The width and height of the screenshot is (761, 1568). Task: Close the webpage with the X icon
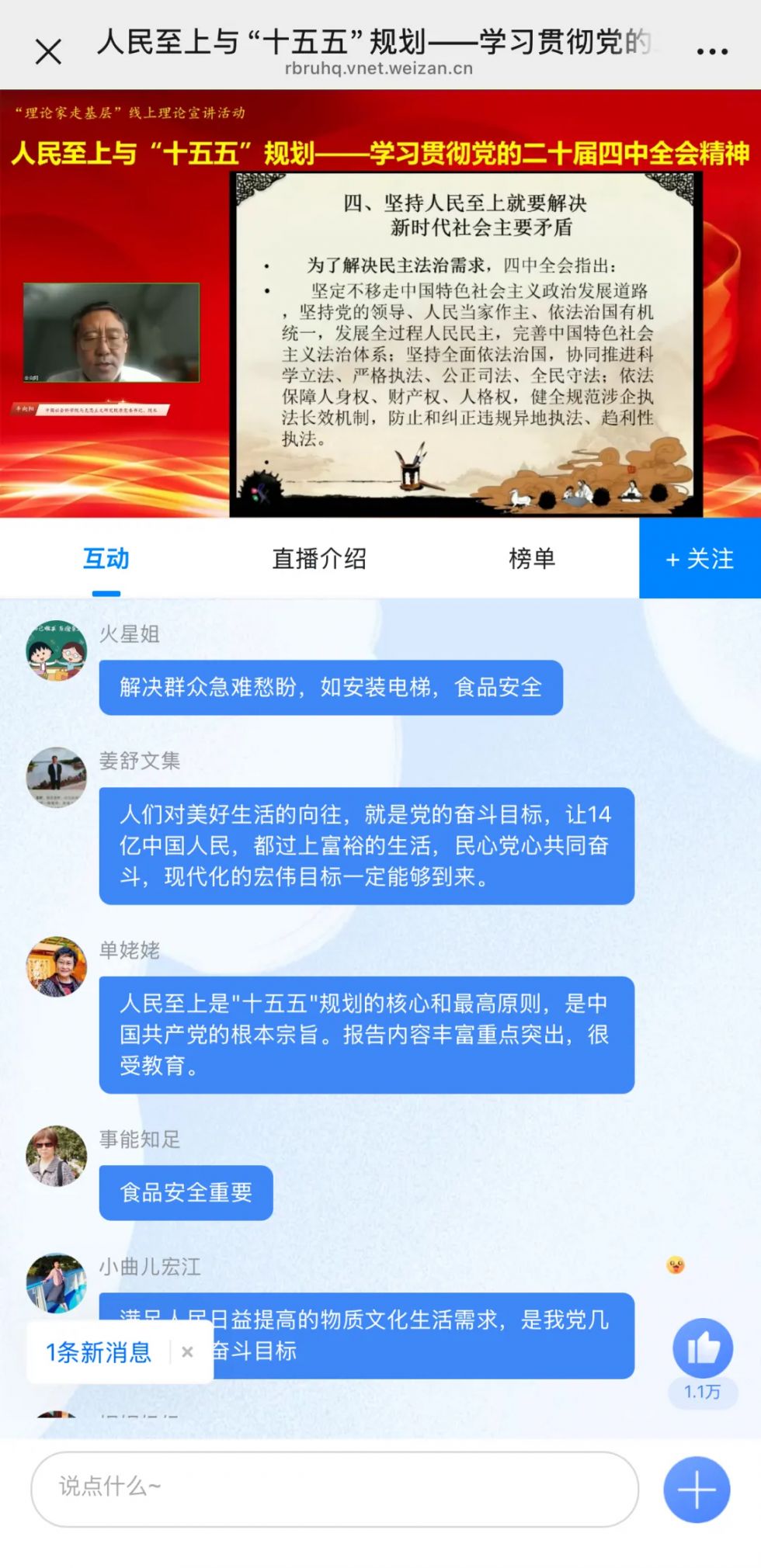click(48, 52)
